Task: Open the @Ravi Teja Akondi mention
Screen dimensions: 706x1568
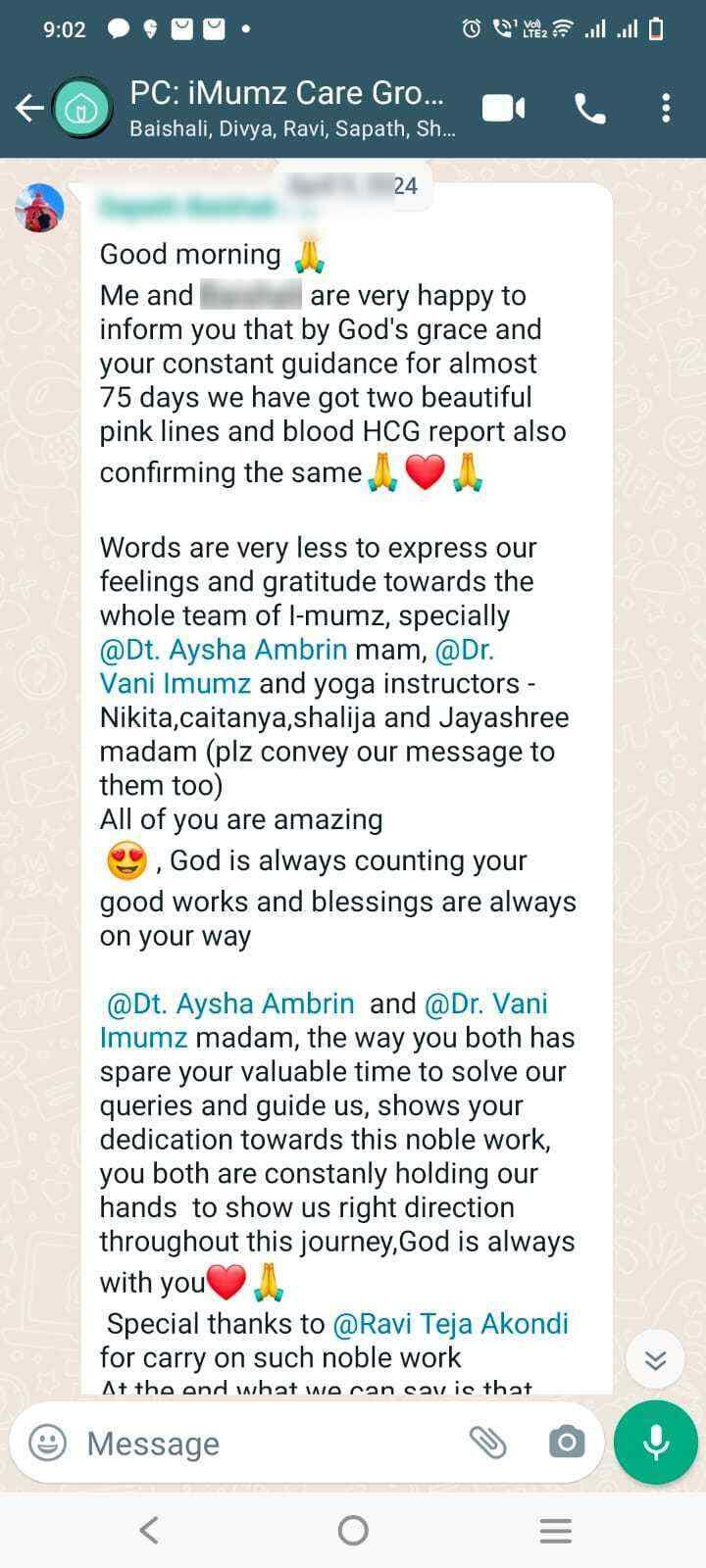Action: tap(450, 1323)
